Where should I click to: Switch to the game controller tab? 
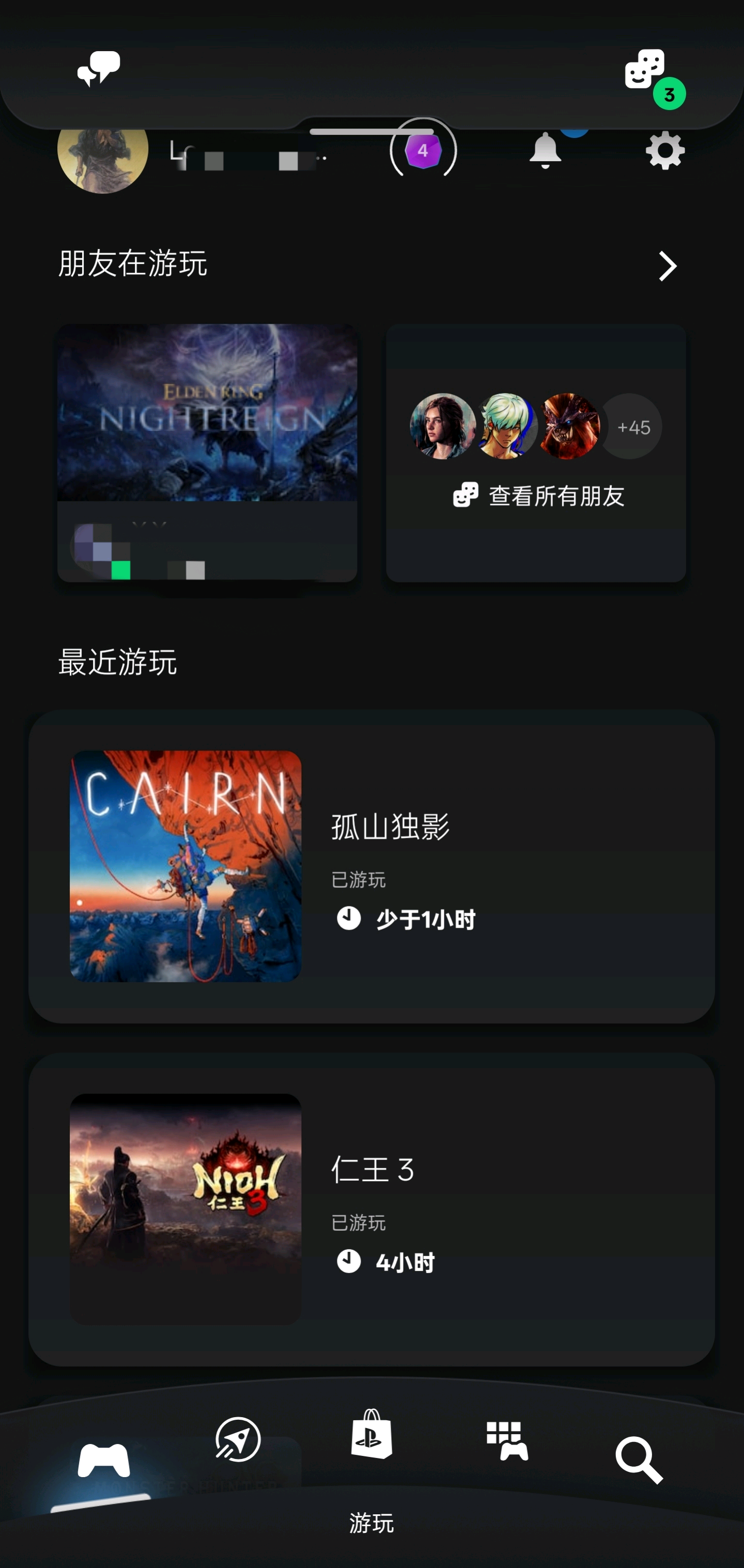coord(103,1460)
